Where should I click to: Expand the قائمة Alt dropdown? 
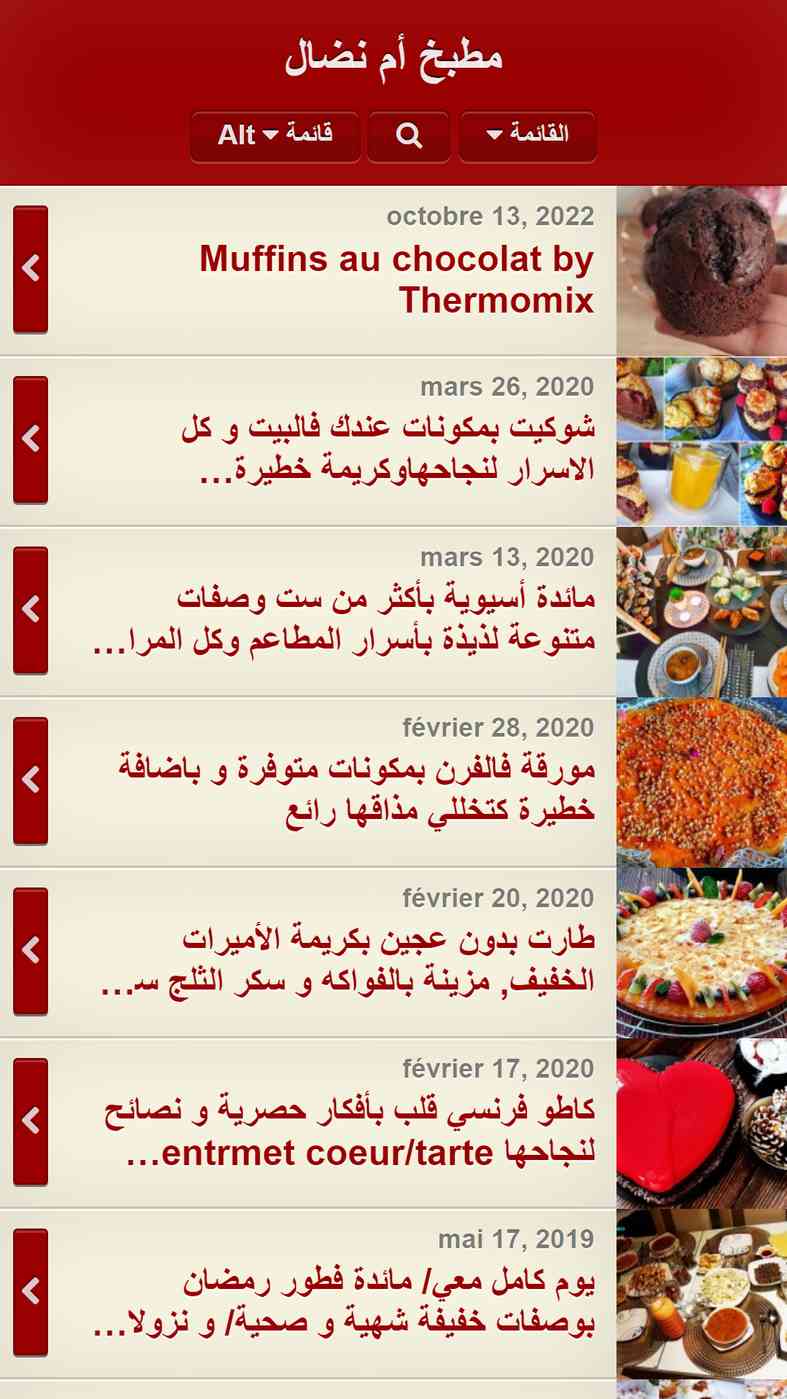pyautogui.click(x=275, y=136)
